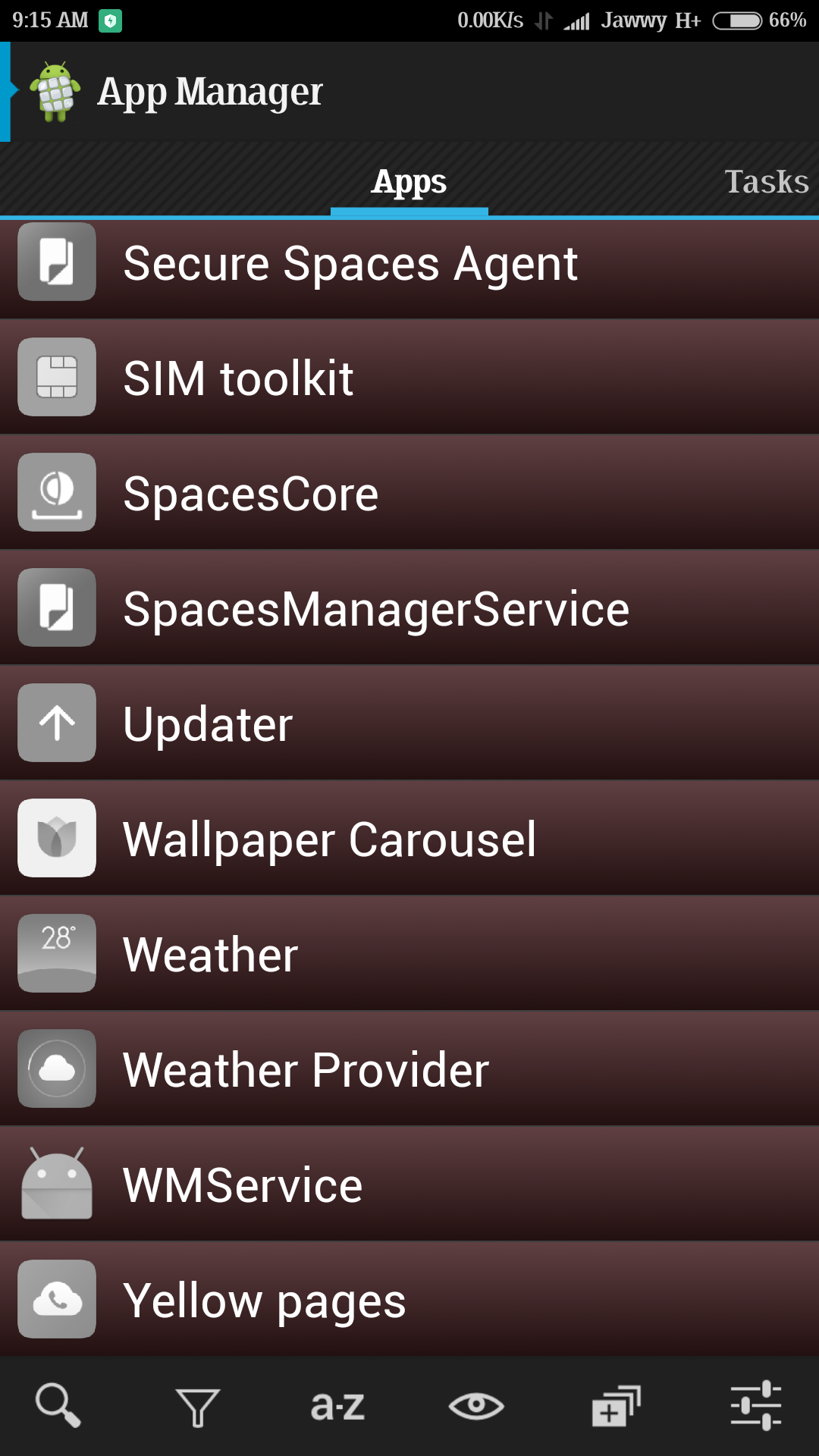Open Secure Spaces Agent entry
Image resolution: width=819 pixels, height=1456 pixels.
coord(409,263)
